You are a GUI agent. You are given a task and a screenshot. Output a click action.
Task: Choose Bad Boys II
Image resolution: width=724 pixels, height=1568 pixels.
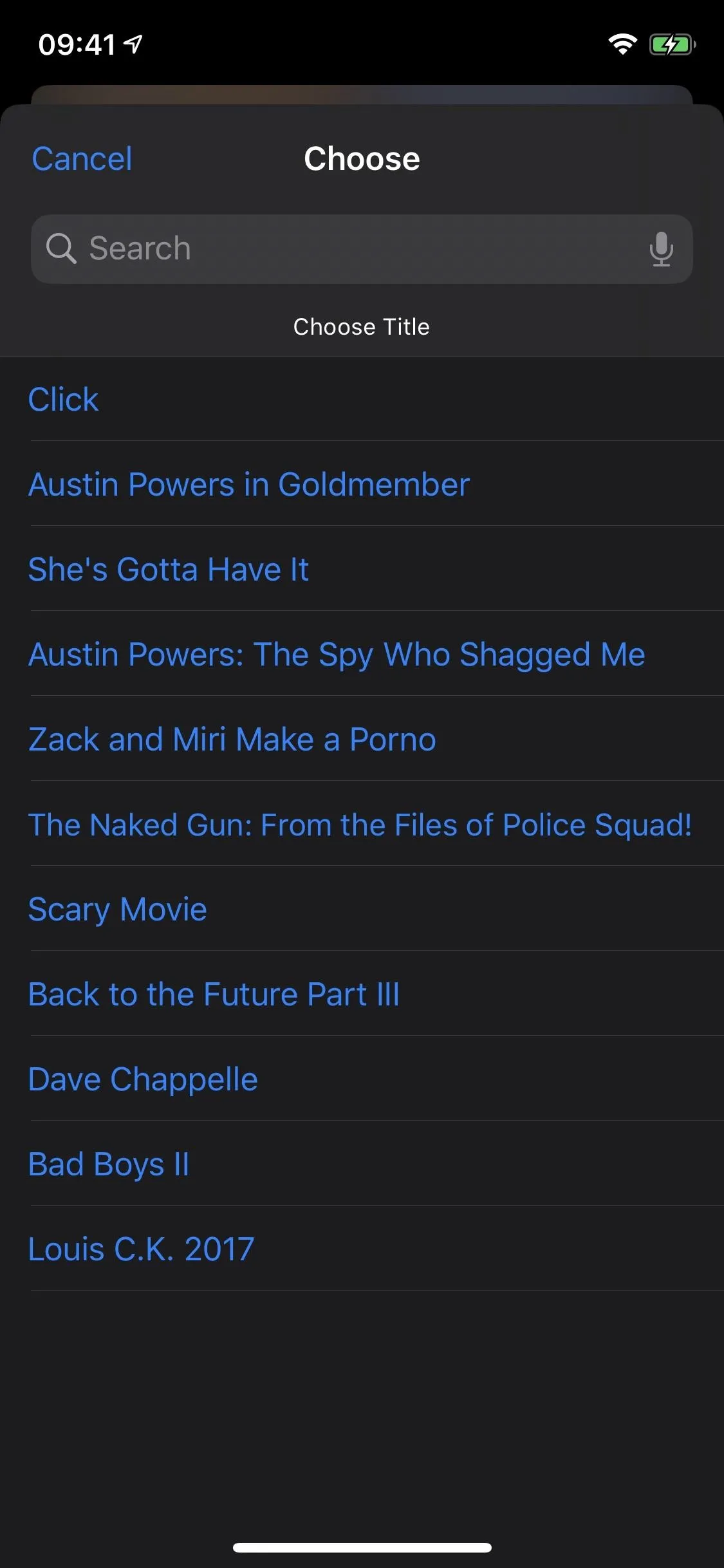tap(362, 1164)
